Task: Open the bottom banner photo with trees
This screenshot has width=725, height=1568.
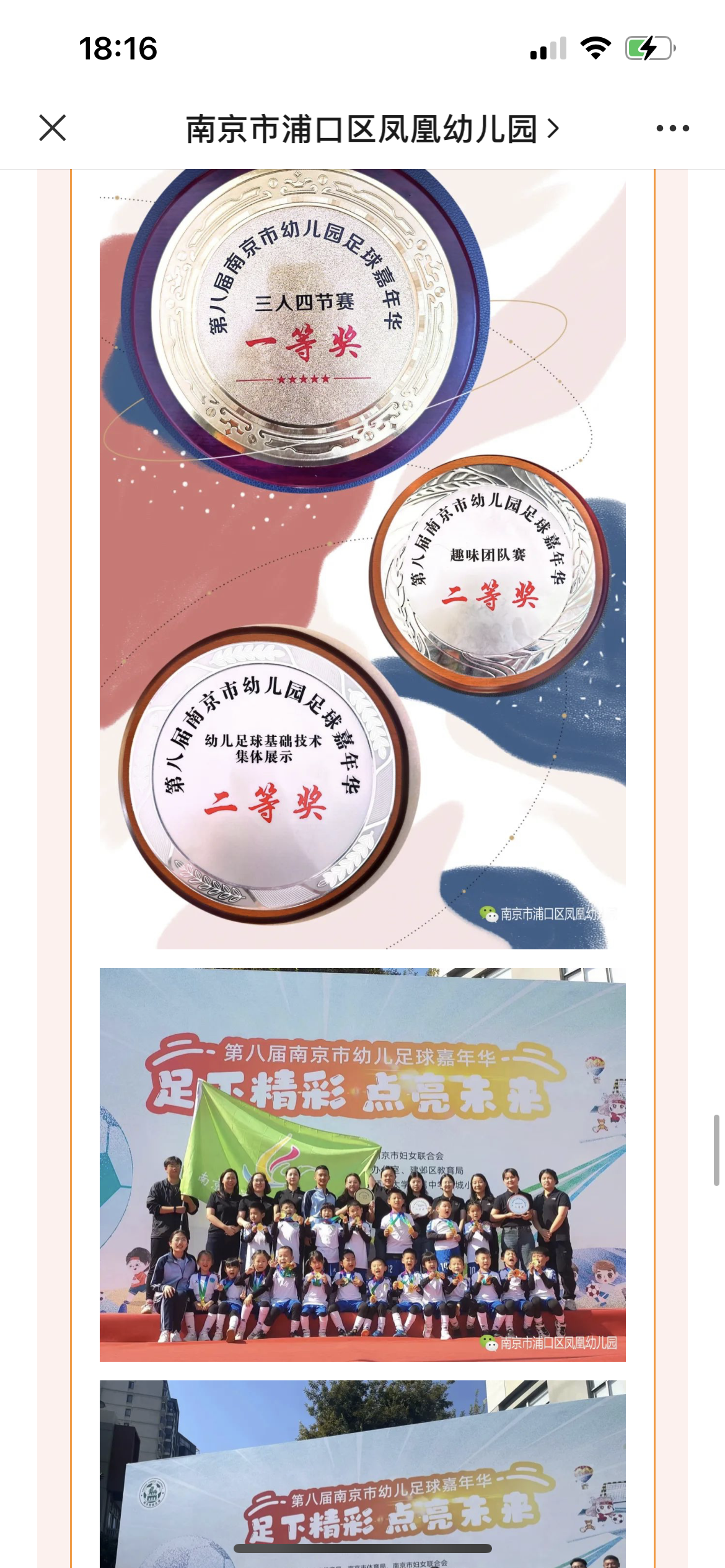Action: coord(362,1474)
